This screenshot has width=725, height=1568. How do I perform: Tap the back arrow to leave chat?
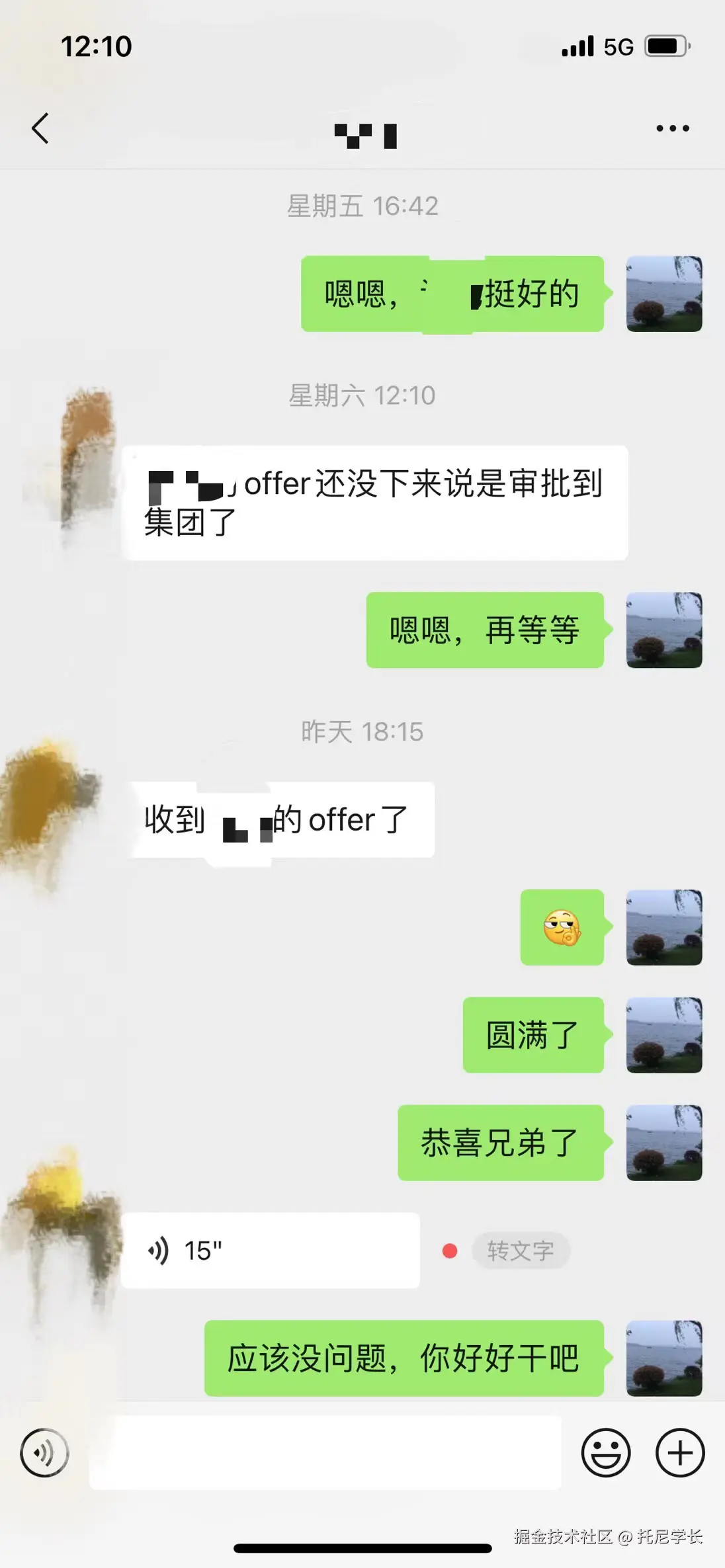tap(40, 128)
